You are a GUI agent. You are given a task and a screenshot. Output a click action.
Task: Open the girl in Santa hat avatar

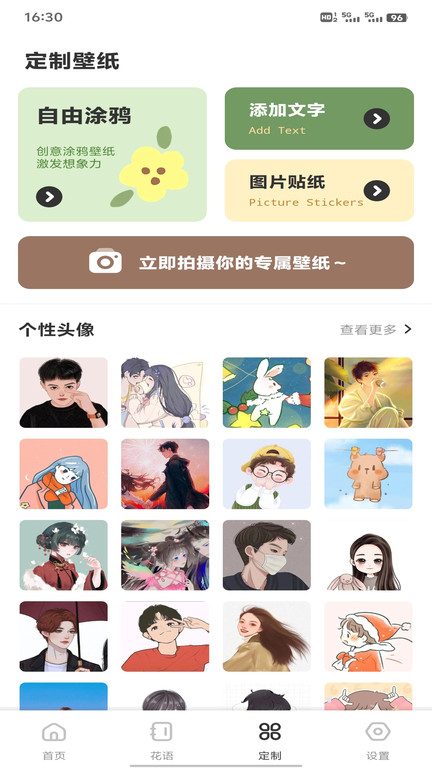click(x=368, y=636)
